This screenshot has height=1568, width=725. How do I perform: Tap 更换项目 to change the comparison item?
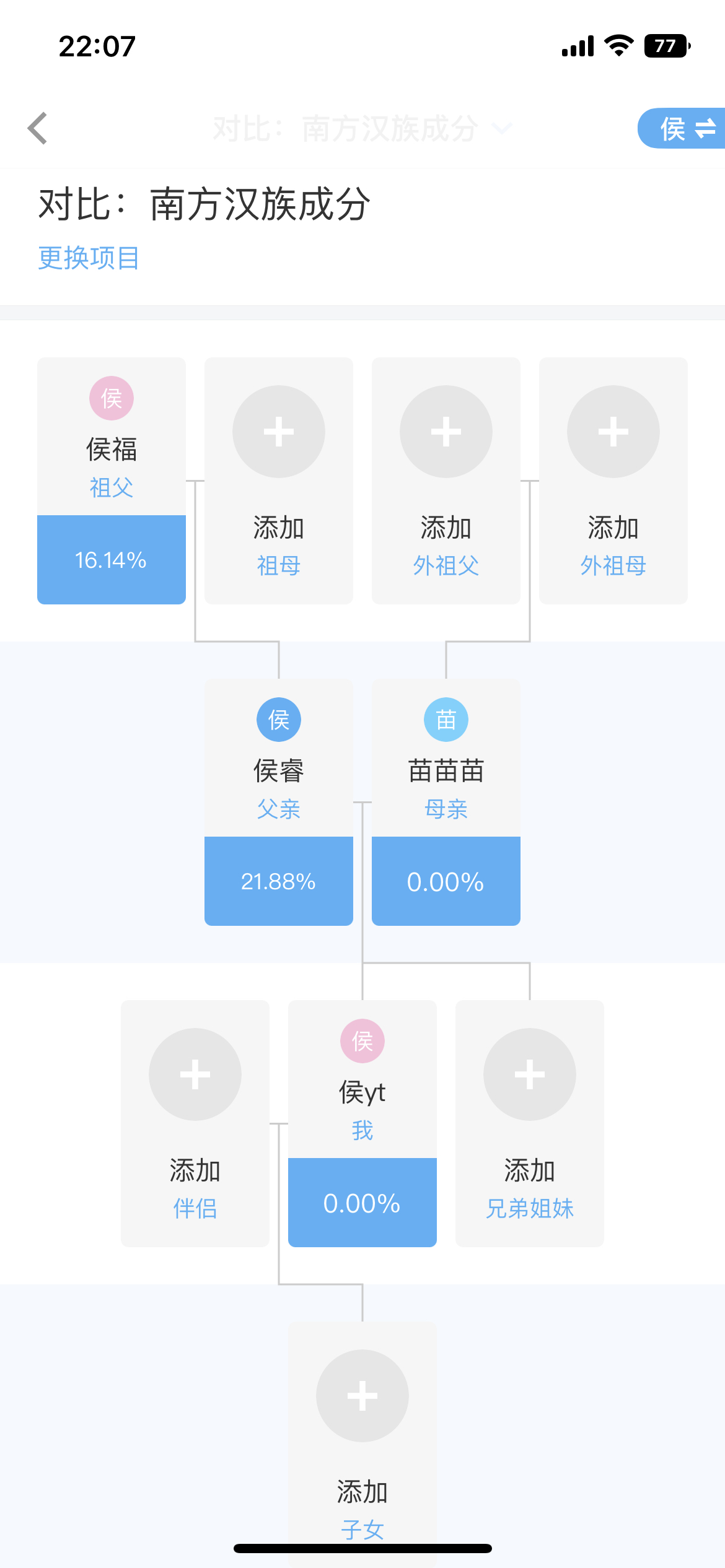coord(89,258)
